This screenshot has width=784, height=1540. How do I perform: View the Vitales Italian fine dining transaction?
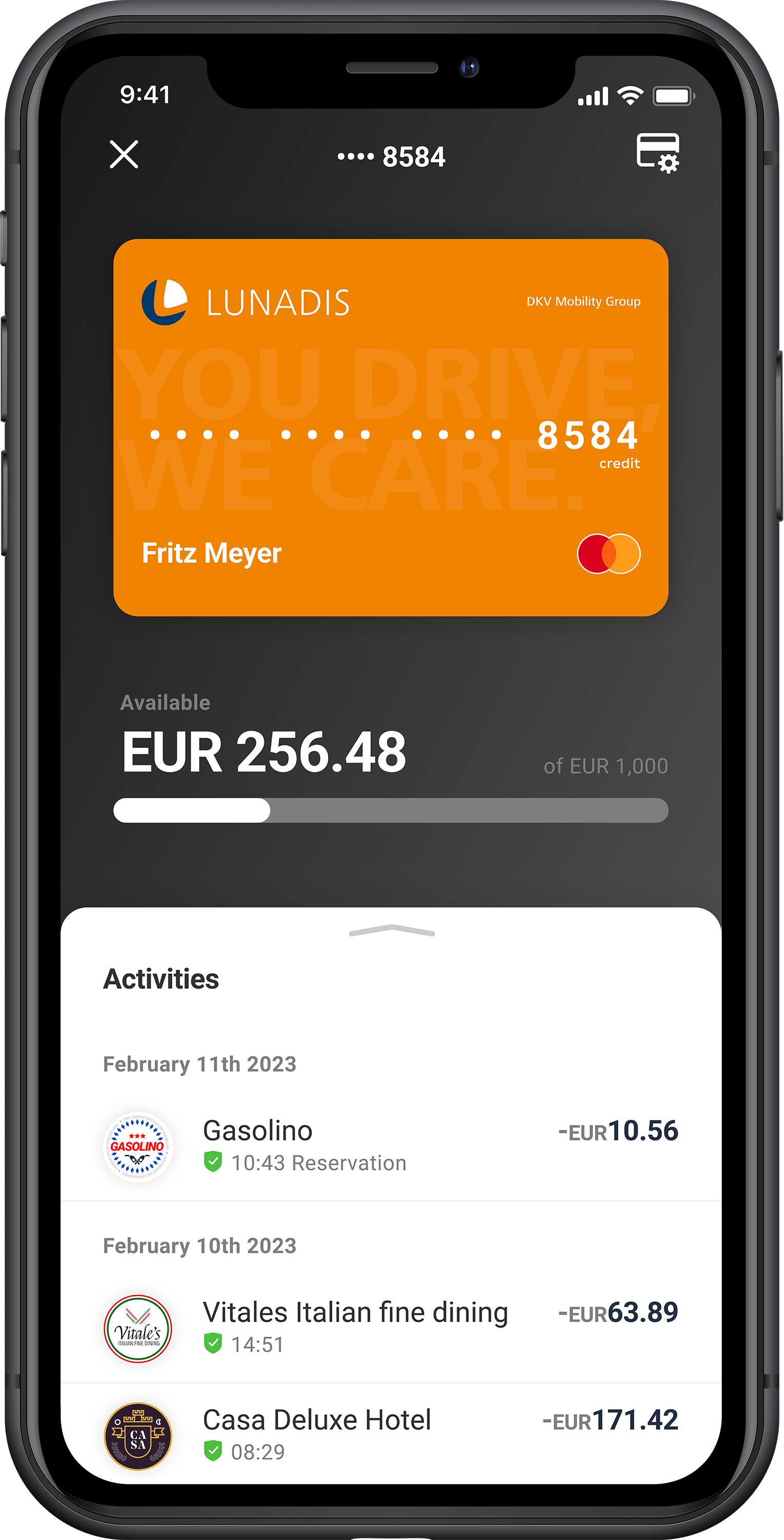pyautogui.click(x=391, y=1327)
